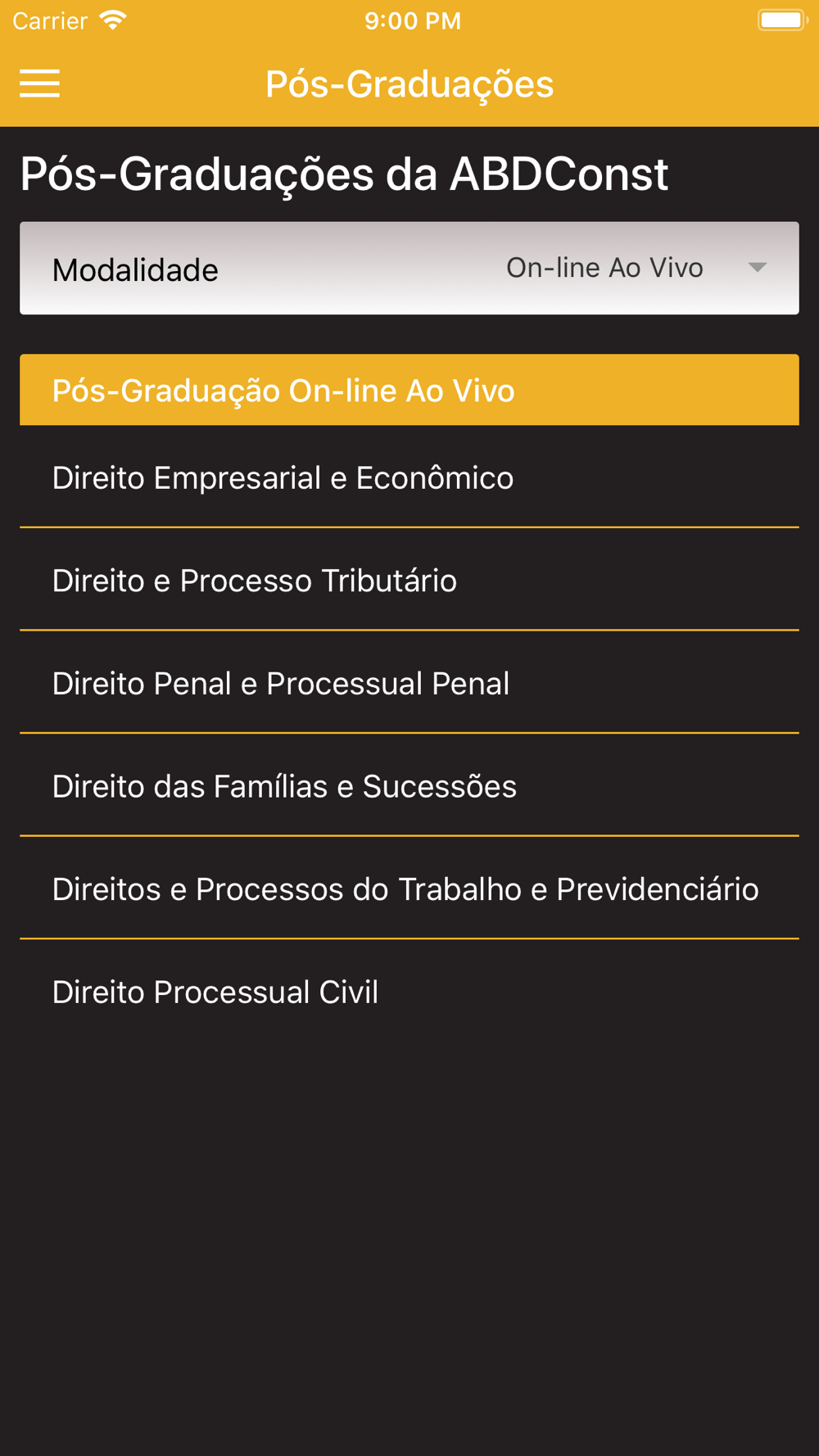Expand the Modalidade dropdown
The image size is (819, 1456).
pyautogui.click(x=636, y=268)
